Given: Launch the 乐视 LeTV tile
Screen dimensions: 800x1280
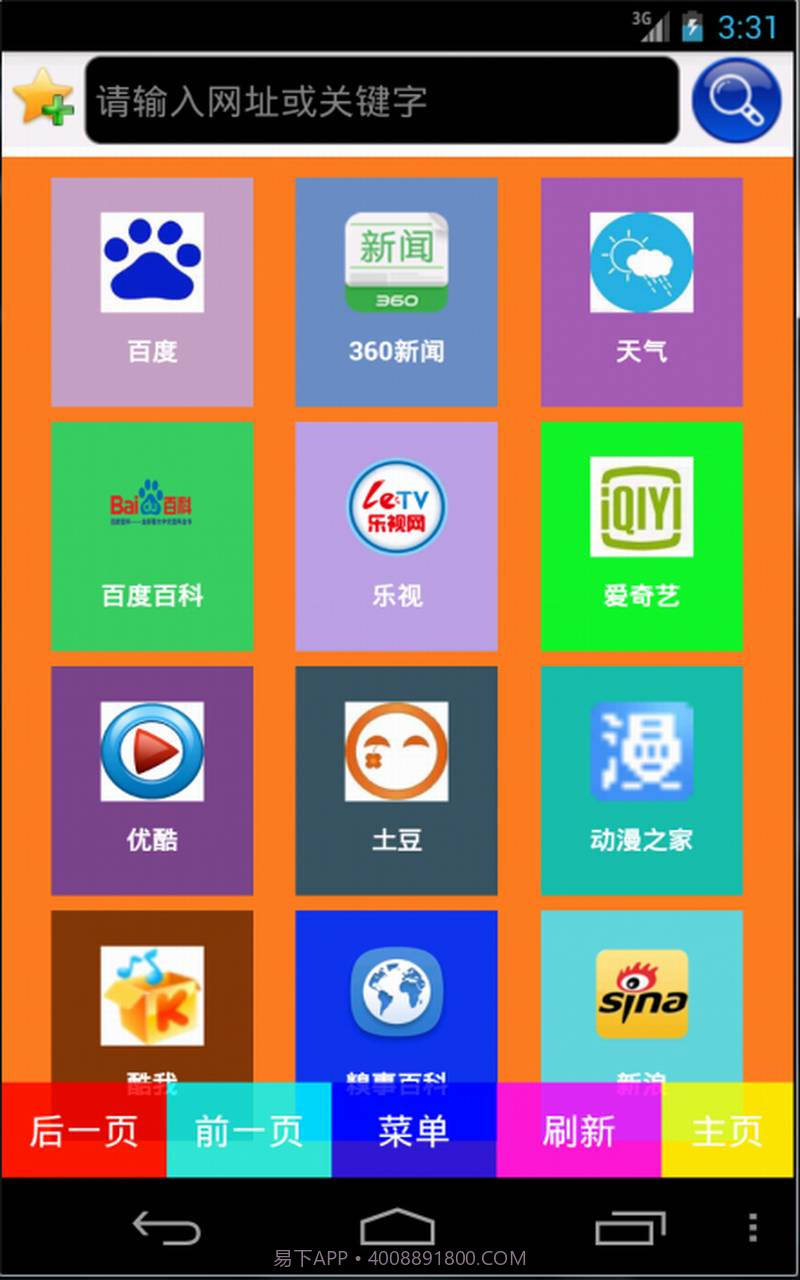Looking at the screenshot, I should [396, 535].
